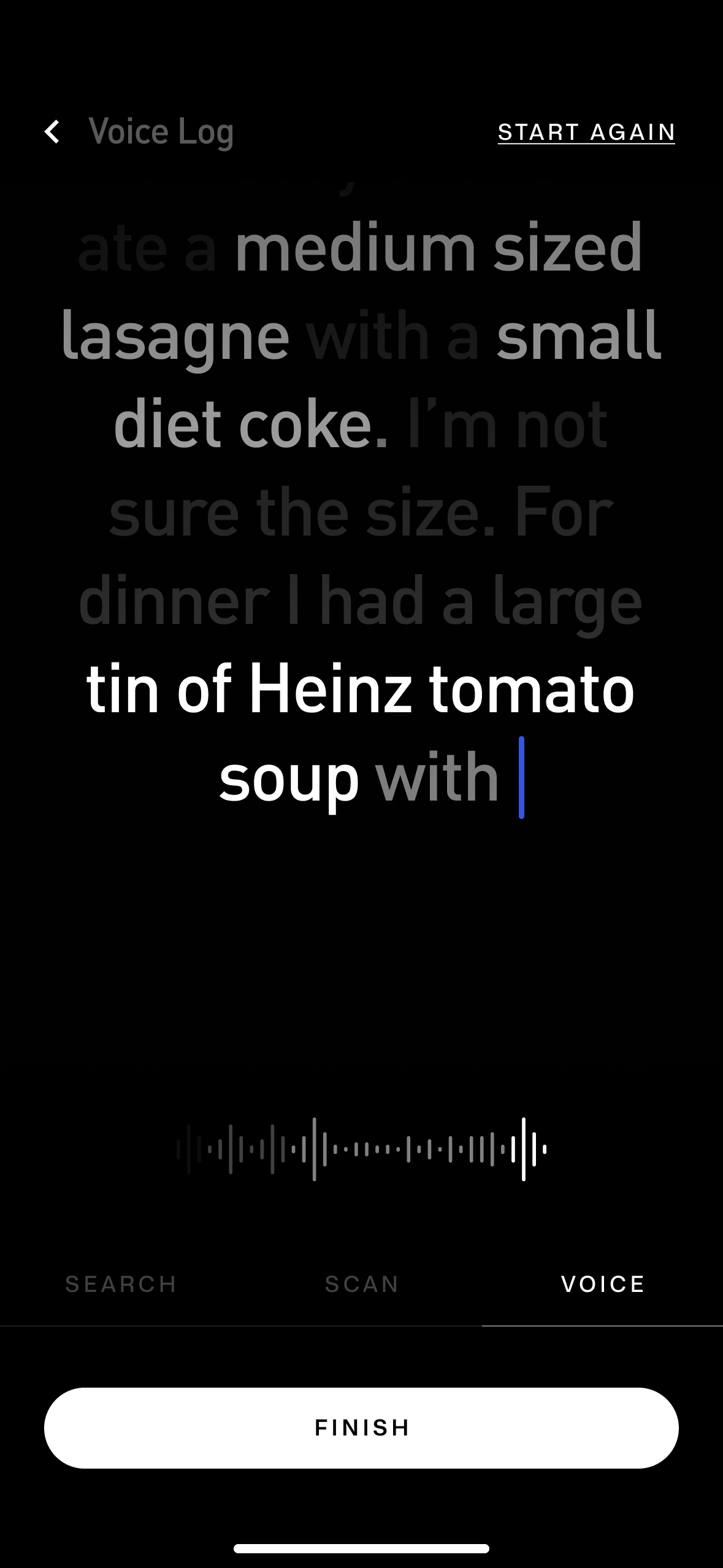Tap START AGAIN to restart recording
The width and height of the screenshot is (723, 1568).
point(587,132)
